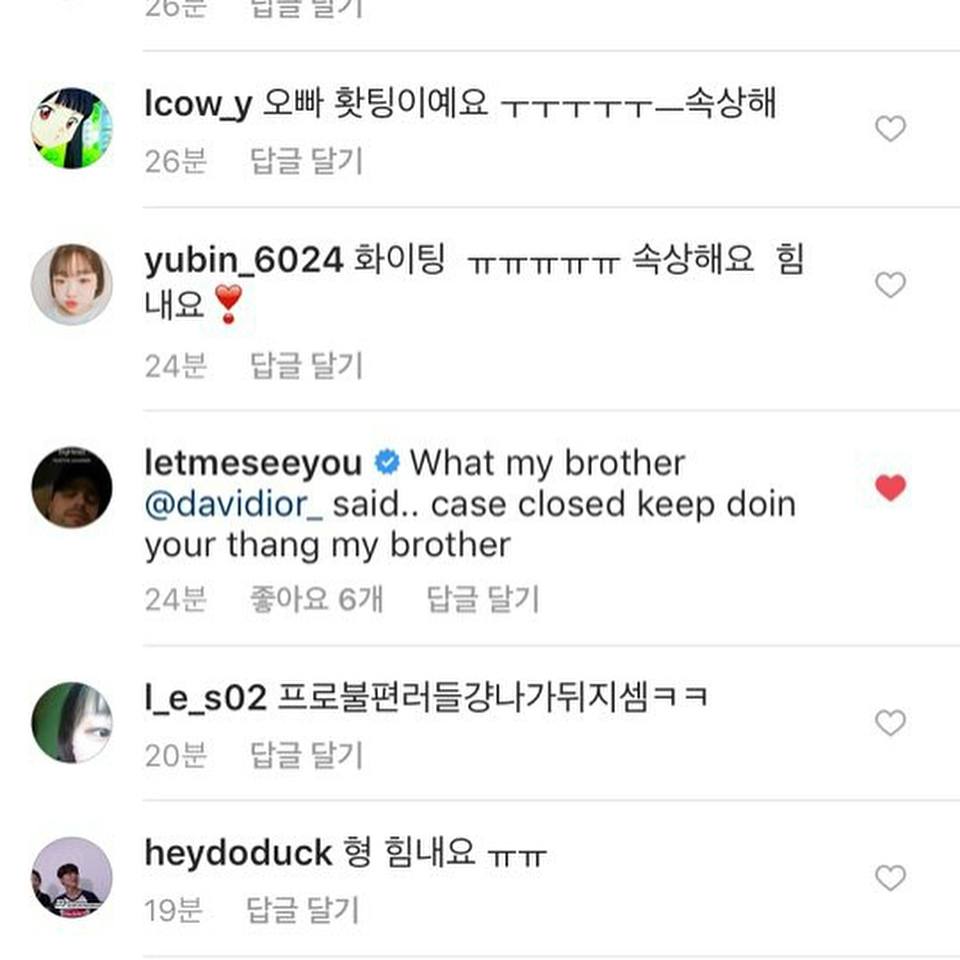Like yubin_6024's comment
The width and height of the screenshot is (960, 960).
889,286
